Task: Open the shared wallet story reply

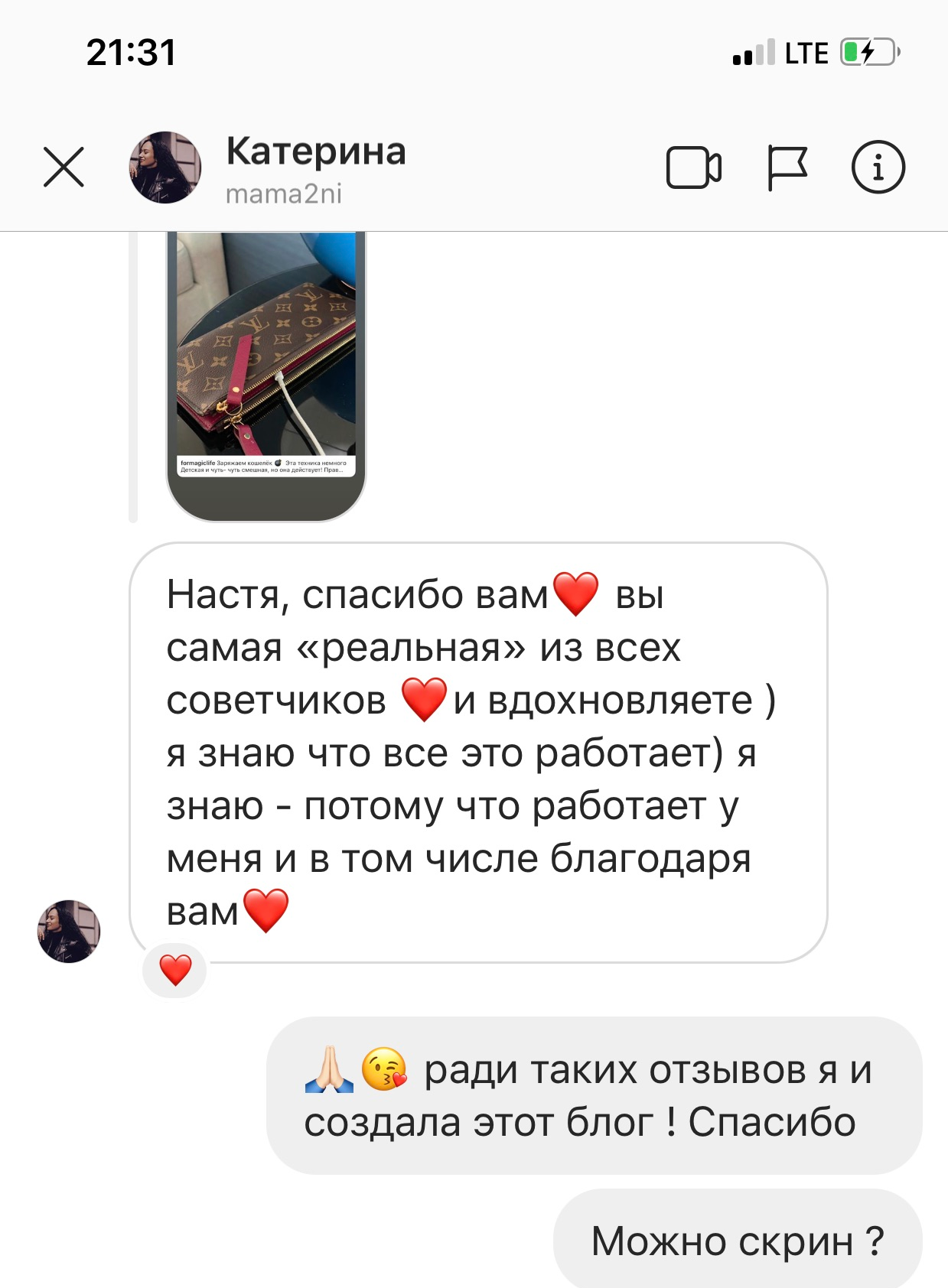Action: (x=266, y=367)
